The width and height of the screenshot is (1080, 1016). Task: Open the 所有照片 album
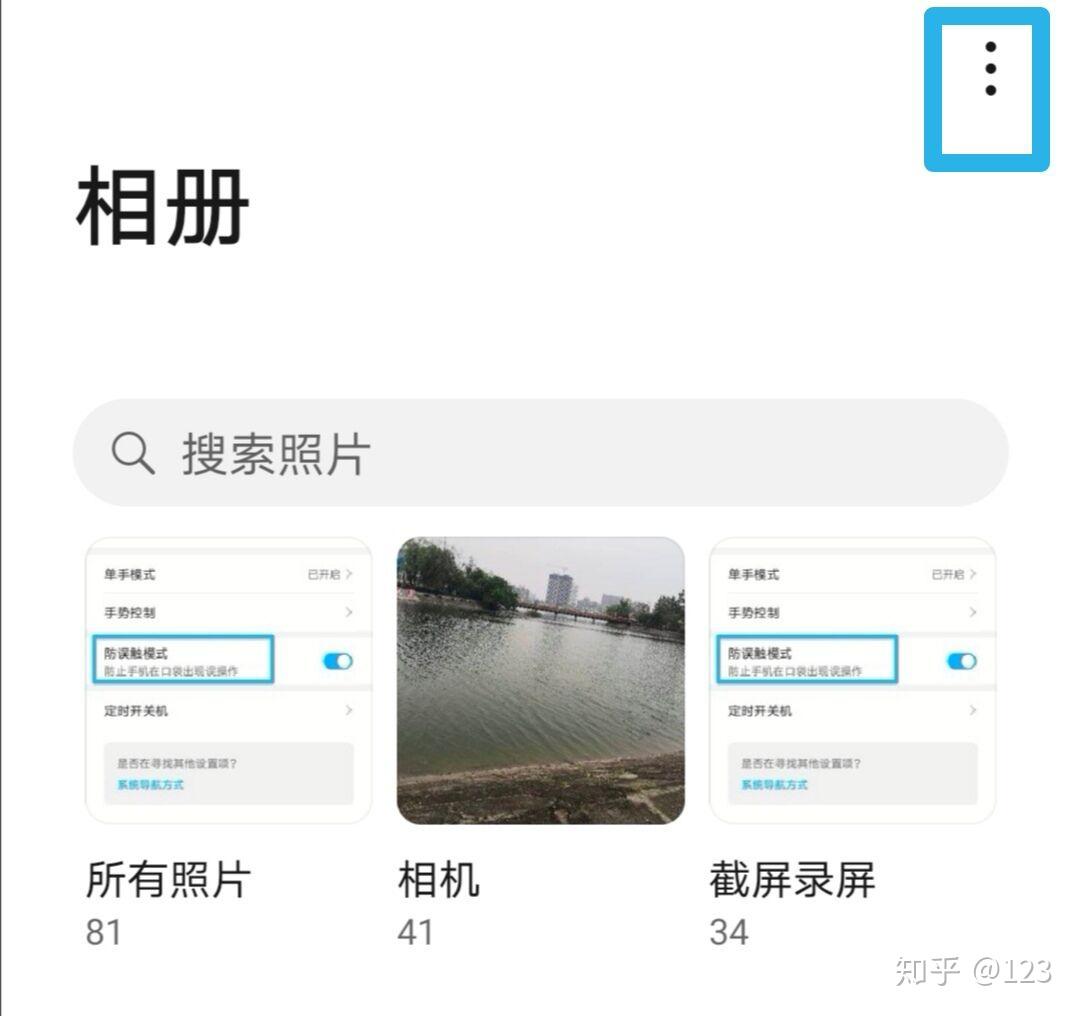coord(229,680)
